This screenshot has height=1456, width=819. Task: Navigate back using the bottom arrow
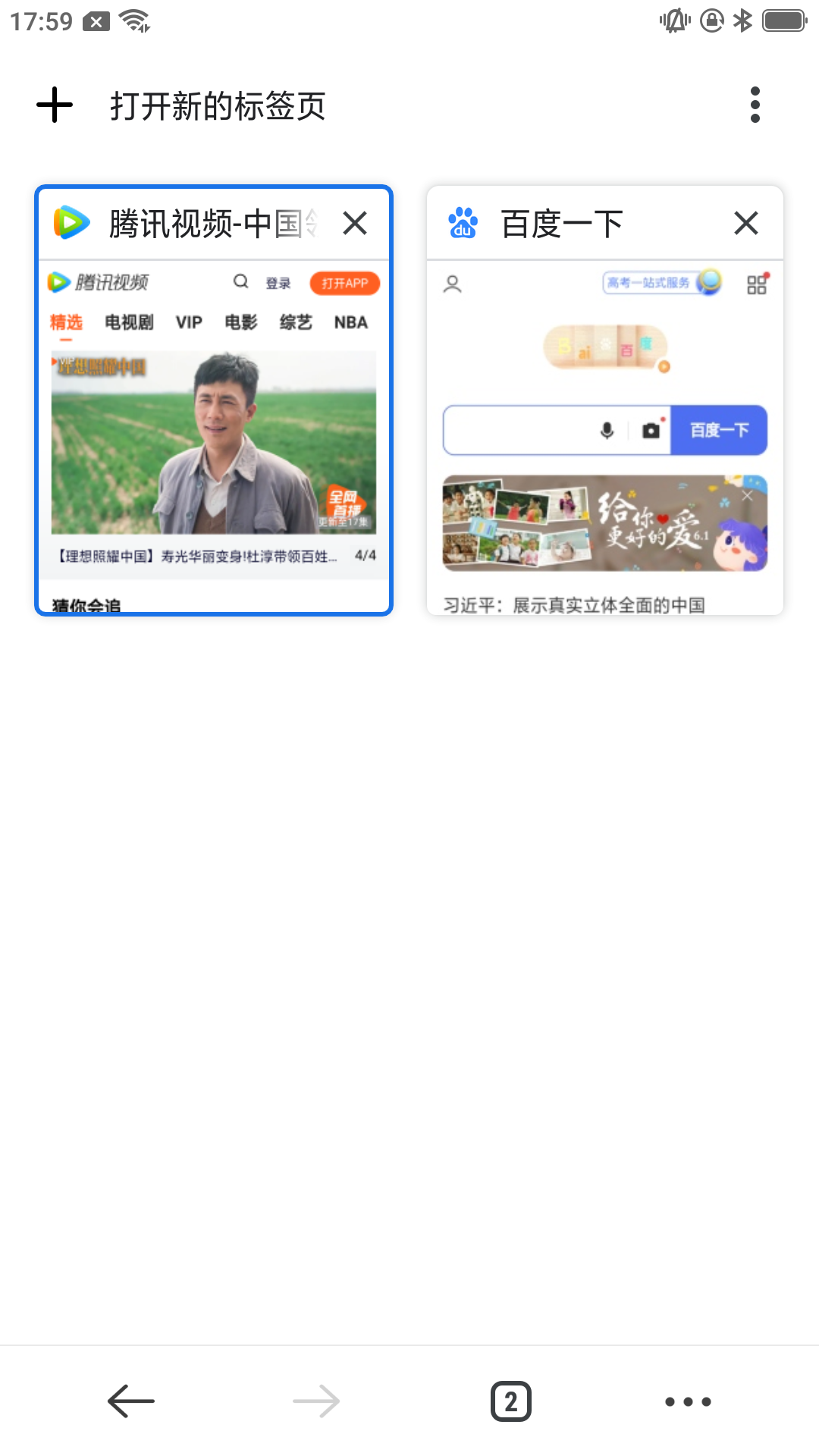tap(129, 1401)
